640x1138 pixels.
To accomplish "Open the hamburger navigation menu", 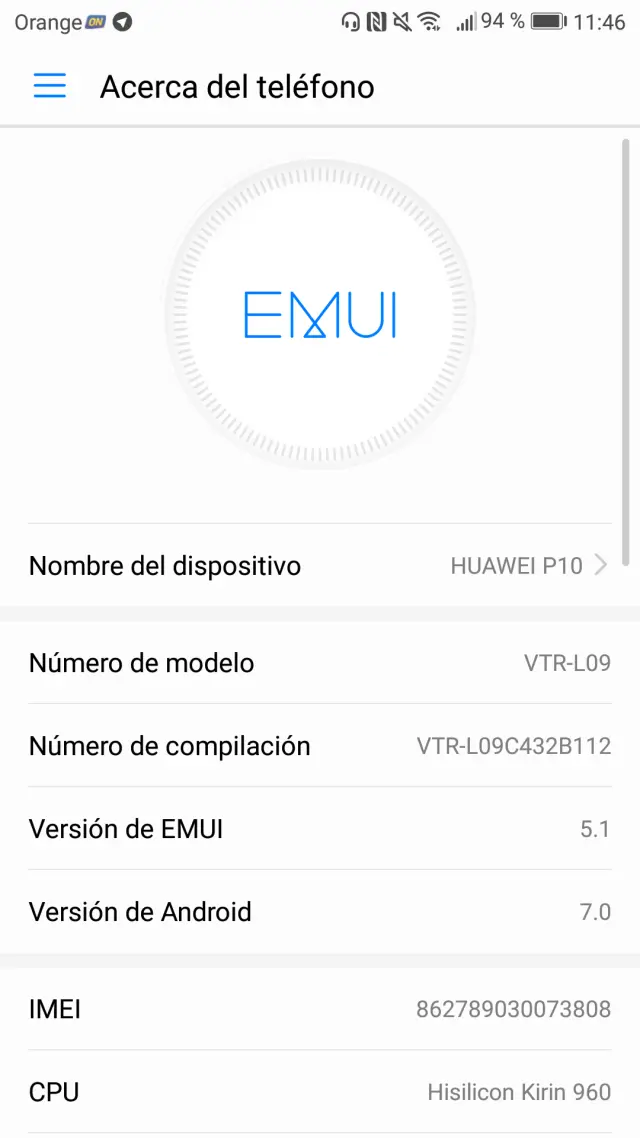I will tap(50, 86).
